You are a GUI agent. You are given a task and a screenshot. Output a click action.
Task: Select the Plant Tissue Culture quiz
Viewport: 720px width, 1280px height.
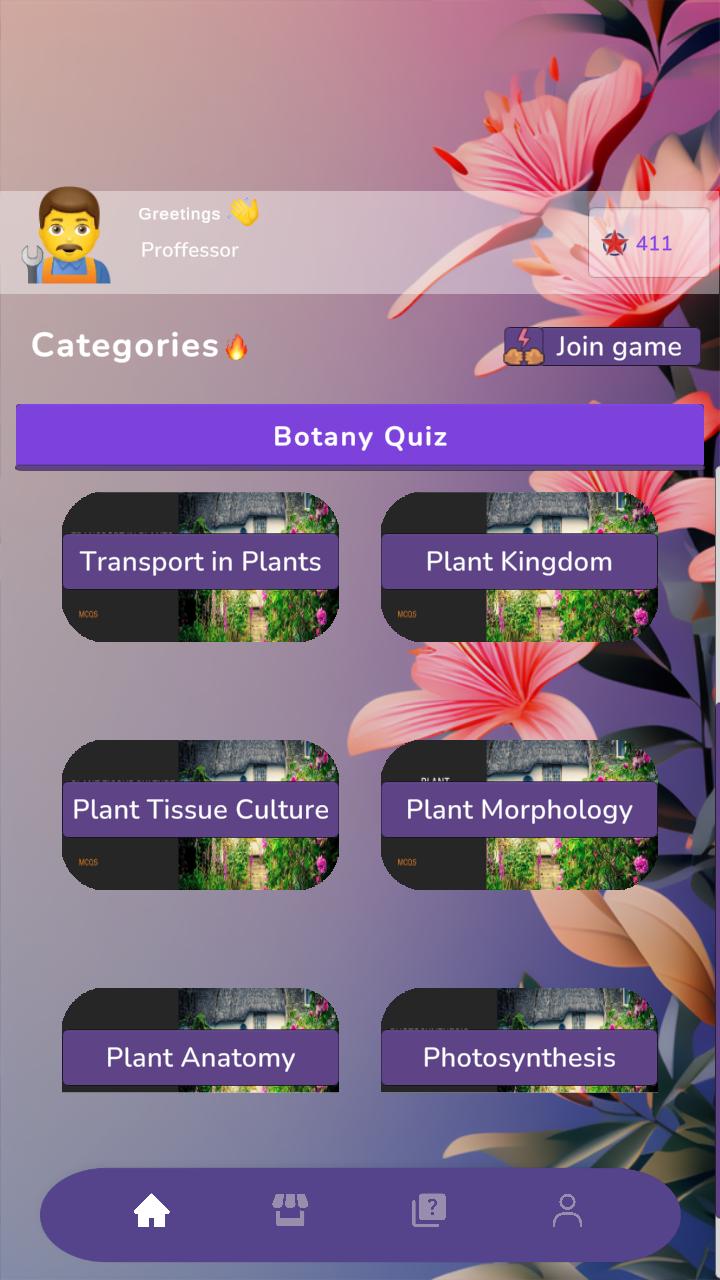(200, 809)
